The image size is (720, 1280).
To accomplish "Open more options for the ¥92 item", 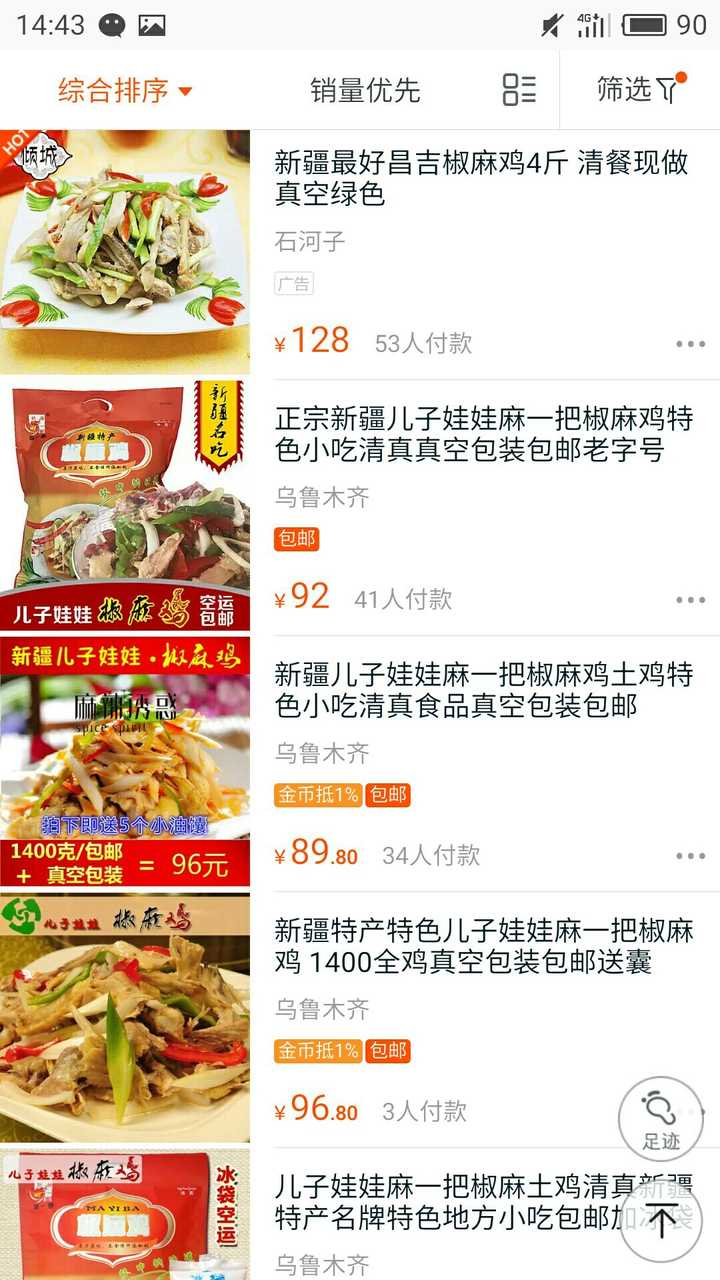I will click(690, 600).
